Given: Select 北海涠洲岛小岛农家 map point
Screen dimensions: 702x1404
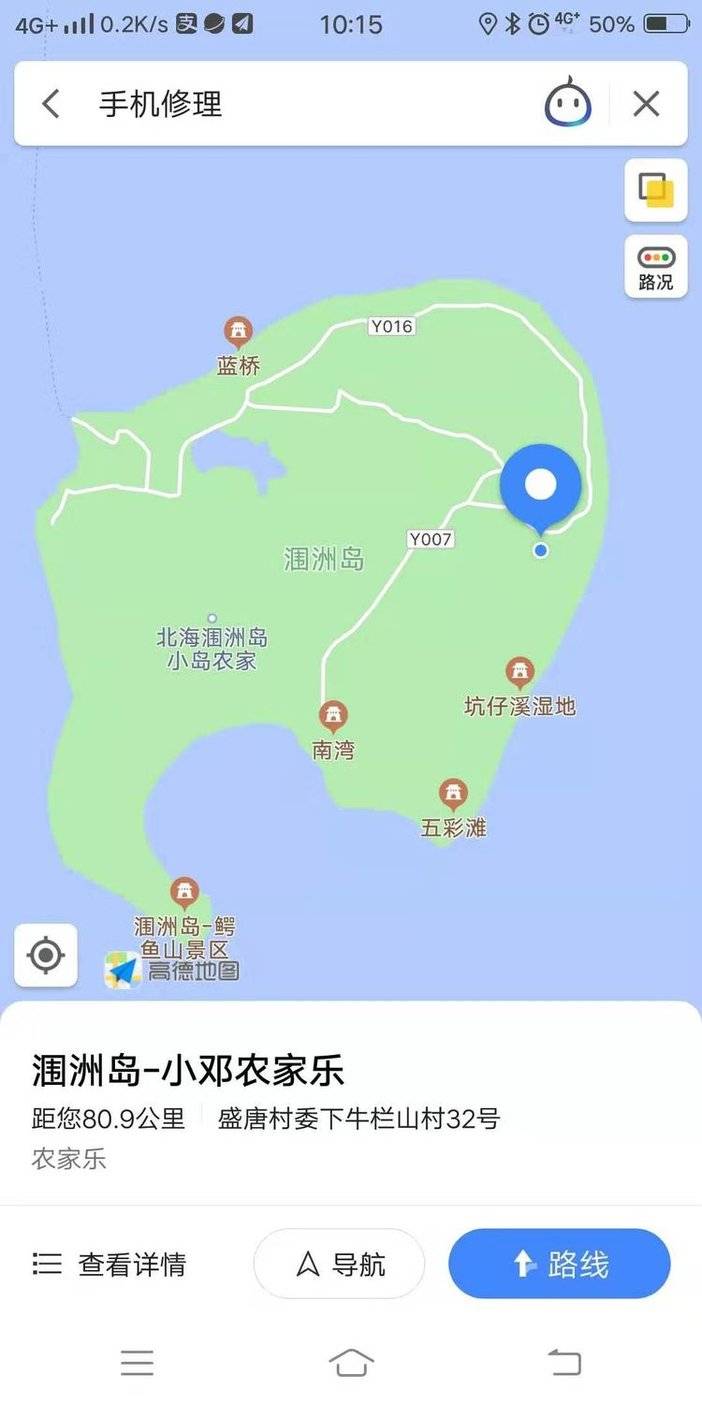Looking at the screenshot, I should pos(212,619).
